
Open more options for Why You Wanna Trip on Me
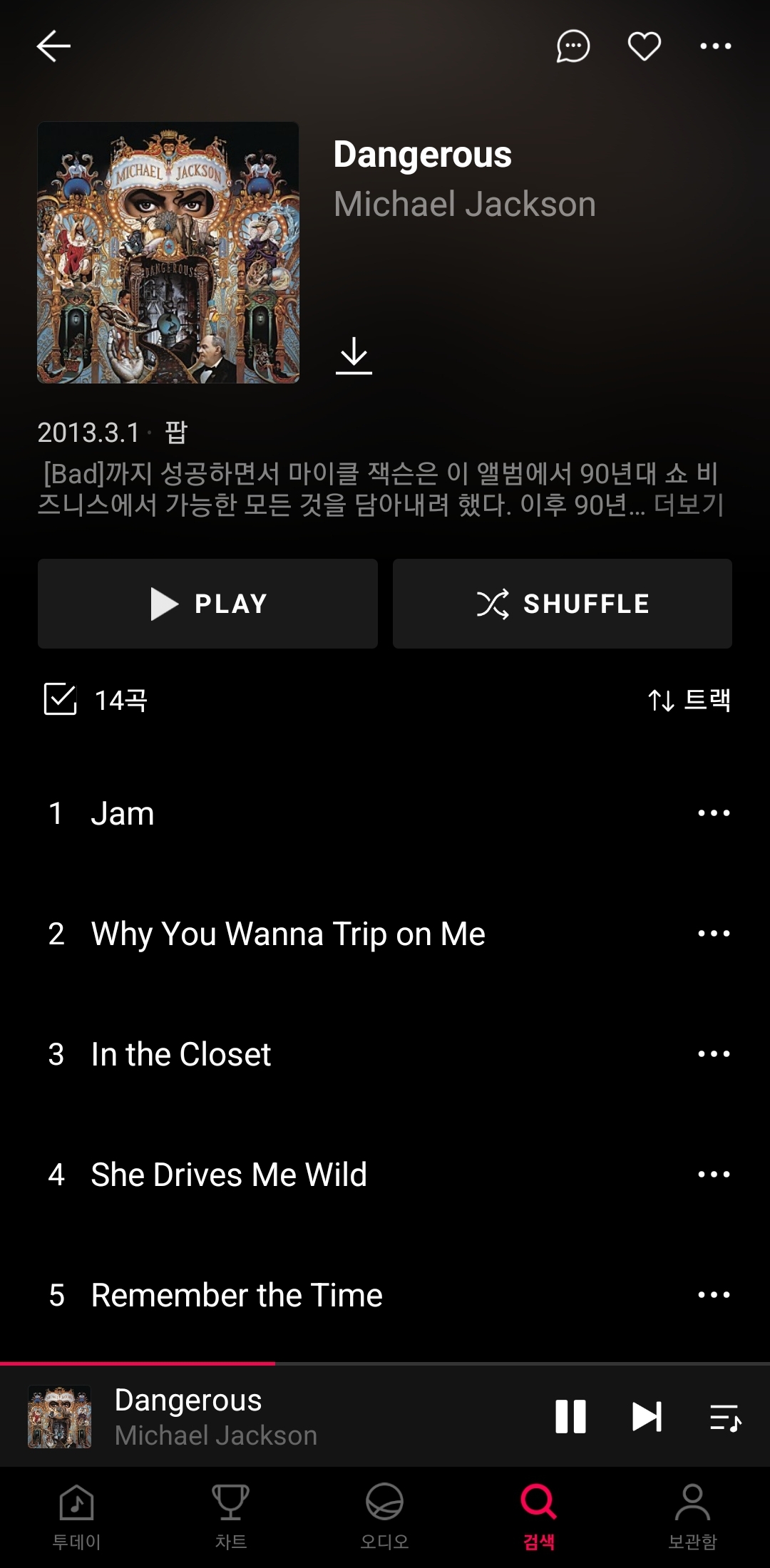(714, 934)
